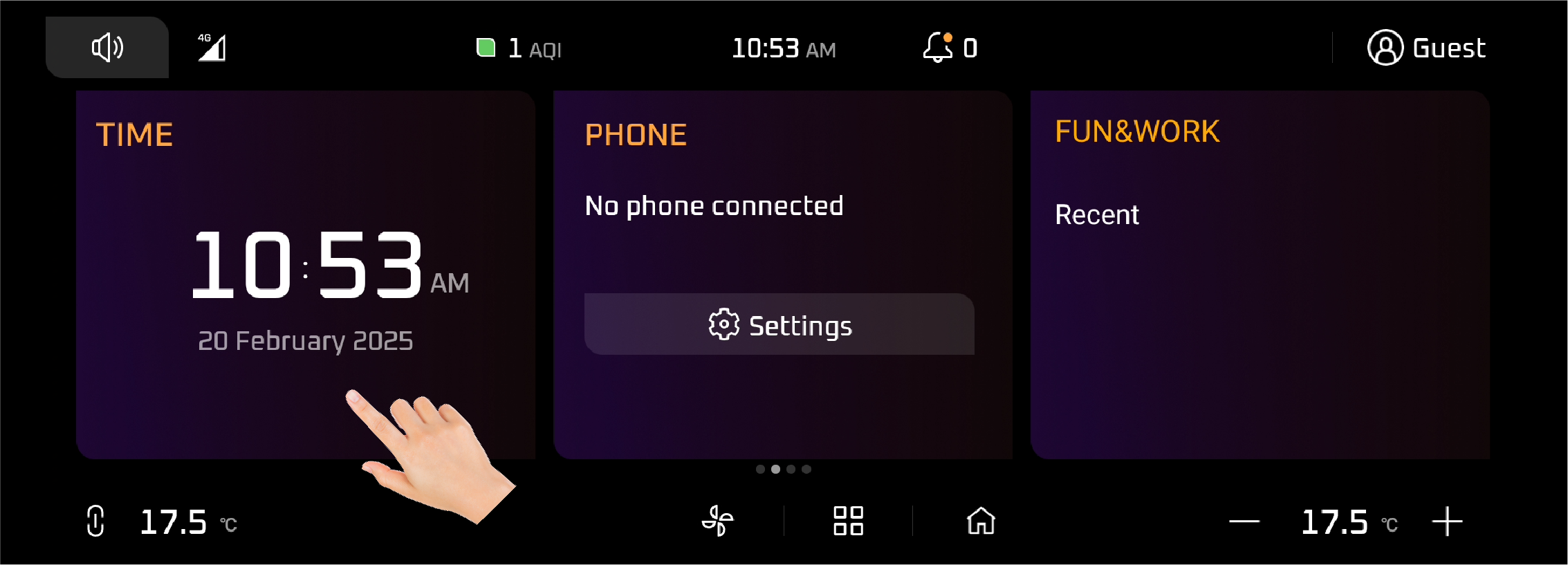Open the climate fan controls
The width and height of the screenshot is (1568, 565).
click(717, 521)
